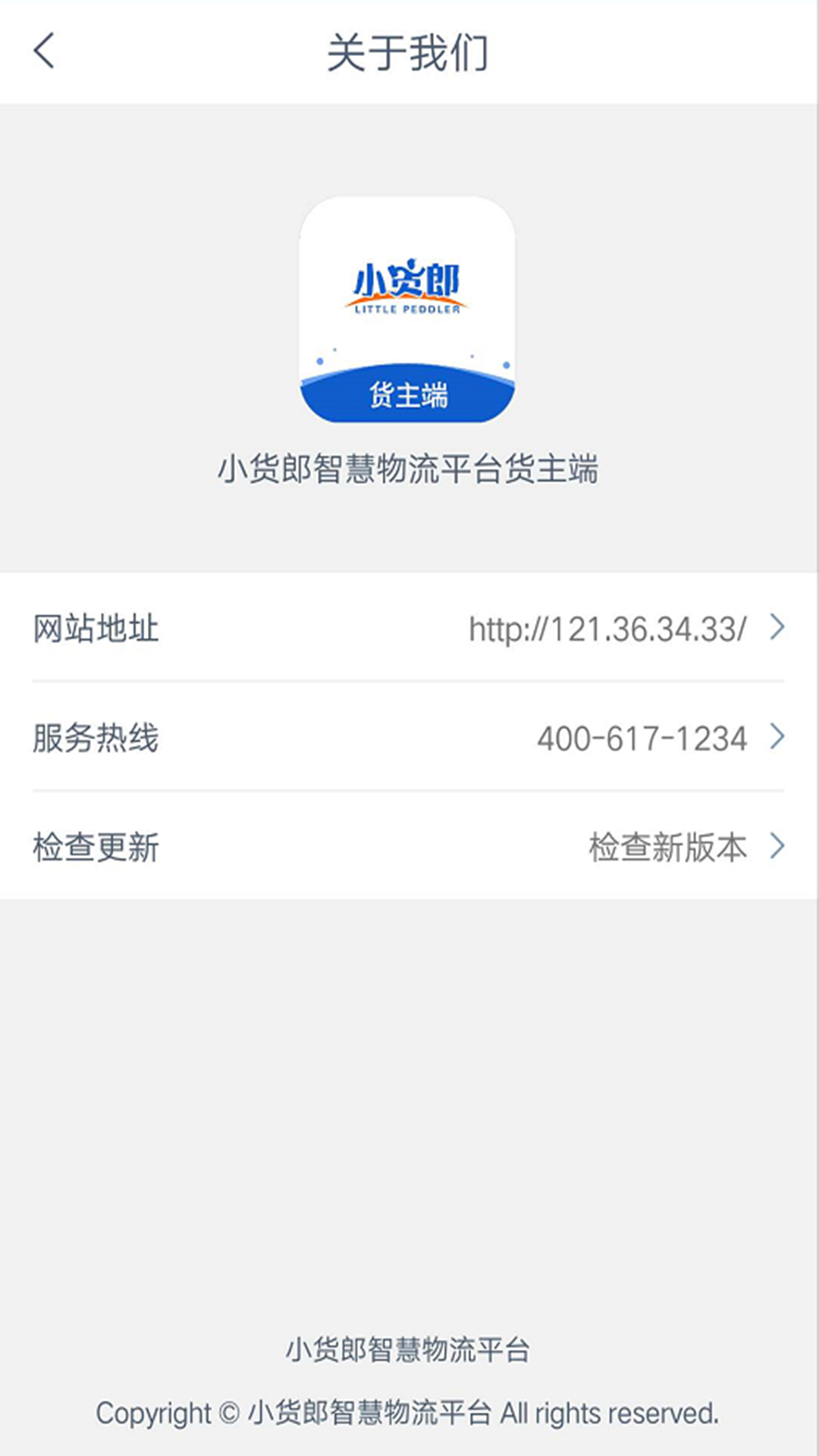Image resolution: width=819 pixels, height=1456 pixels.
Task: Tap the 货主端 badge on the app icon
Action: coord(408,394)
